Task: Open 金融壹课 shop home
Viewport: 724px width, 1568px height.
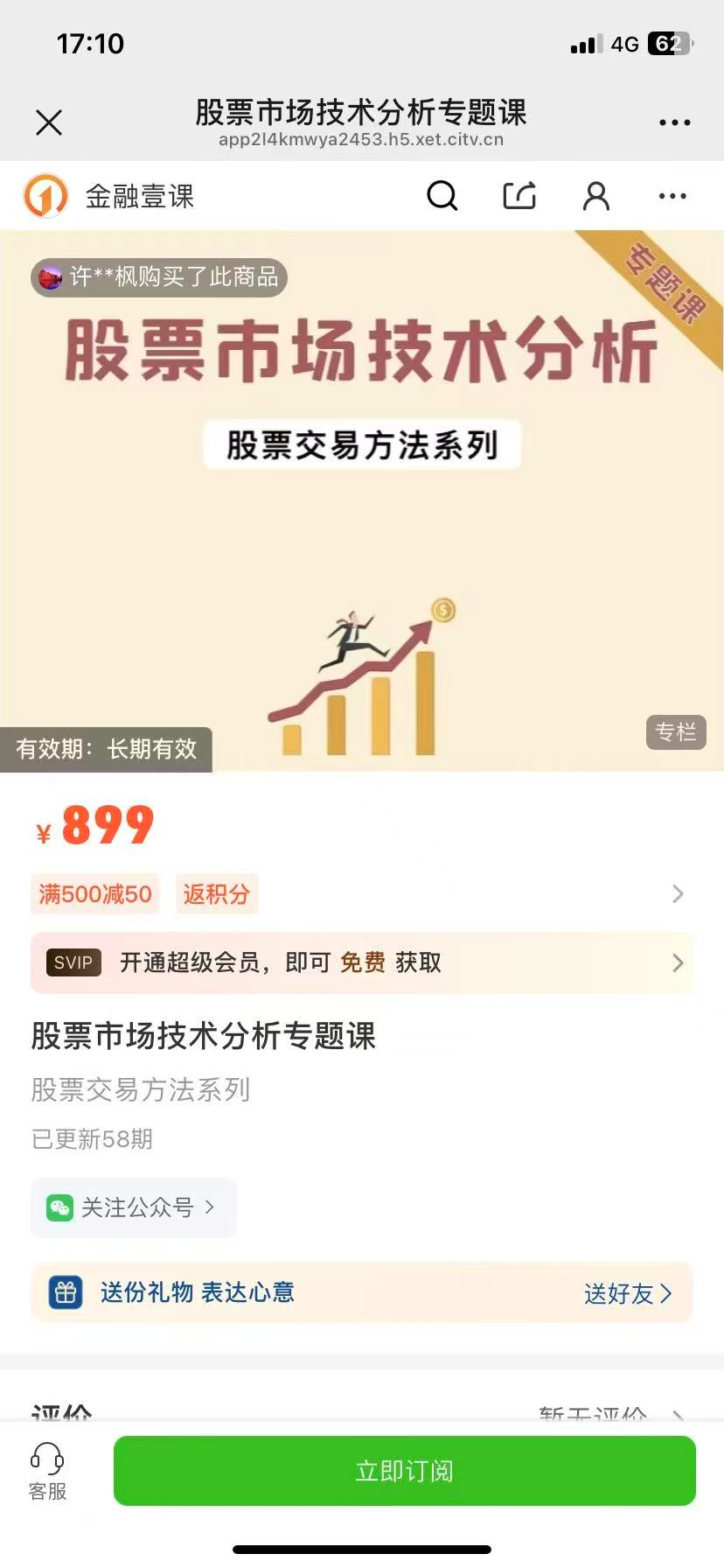Action: [x=109, y=196]
